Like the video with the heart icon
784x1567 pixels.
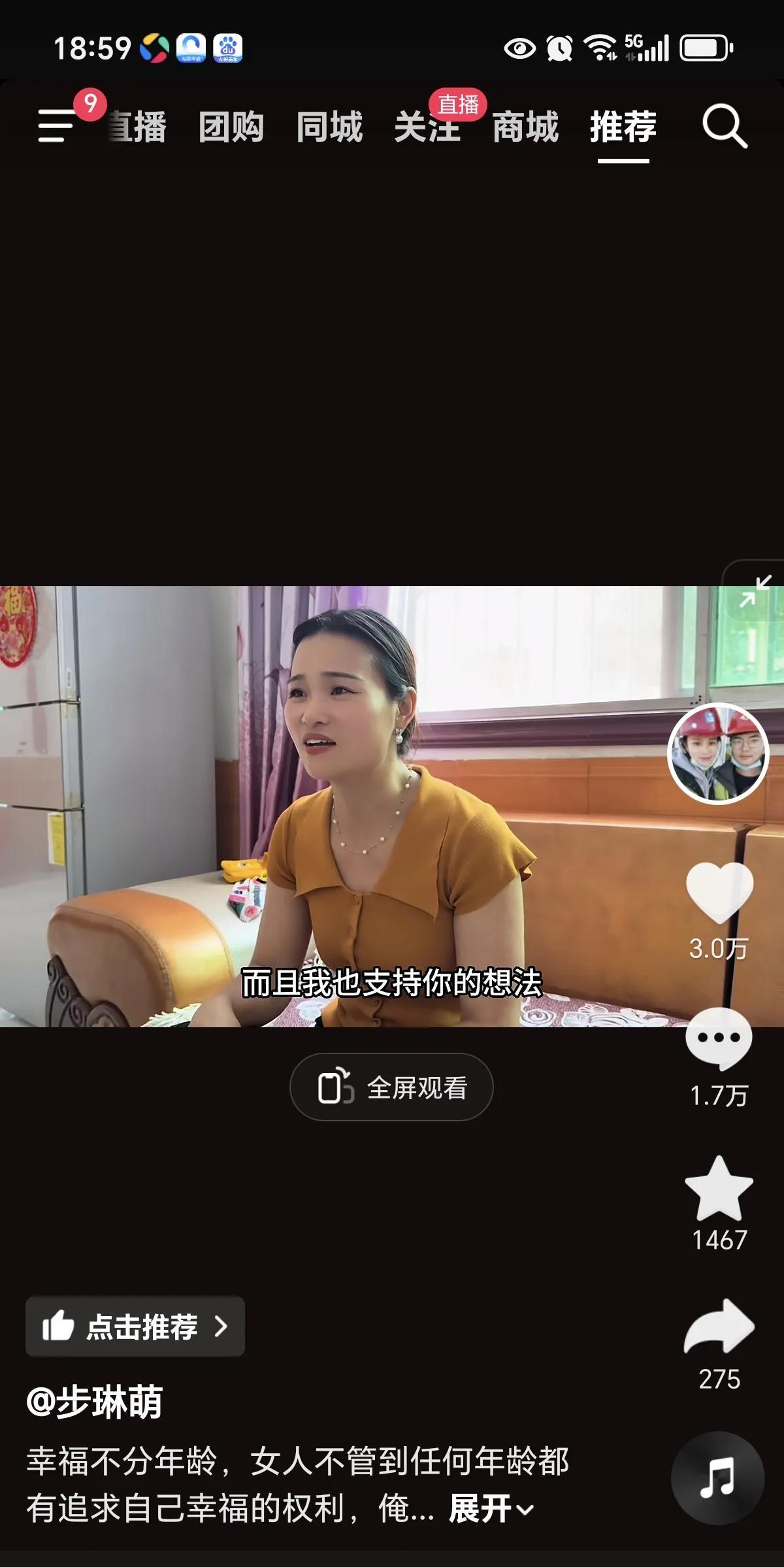719,893
